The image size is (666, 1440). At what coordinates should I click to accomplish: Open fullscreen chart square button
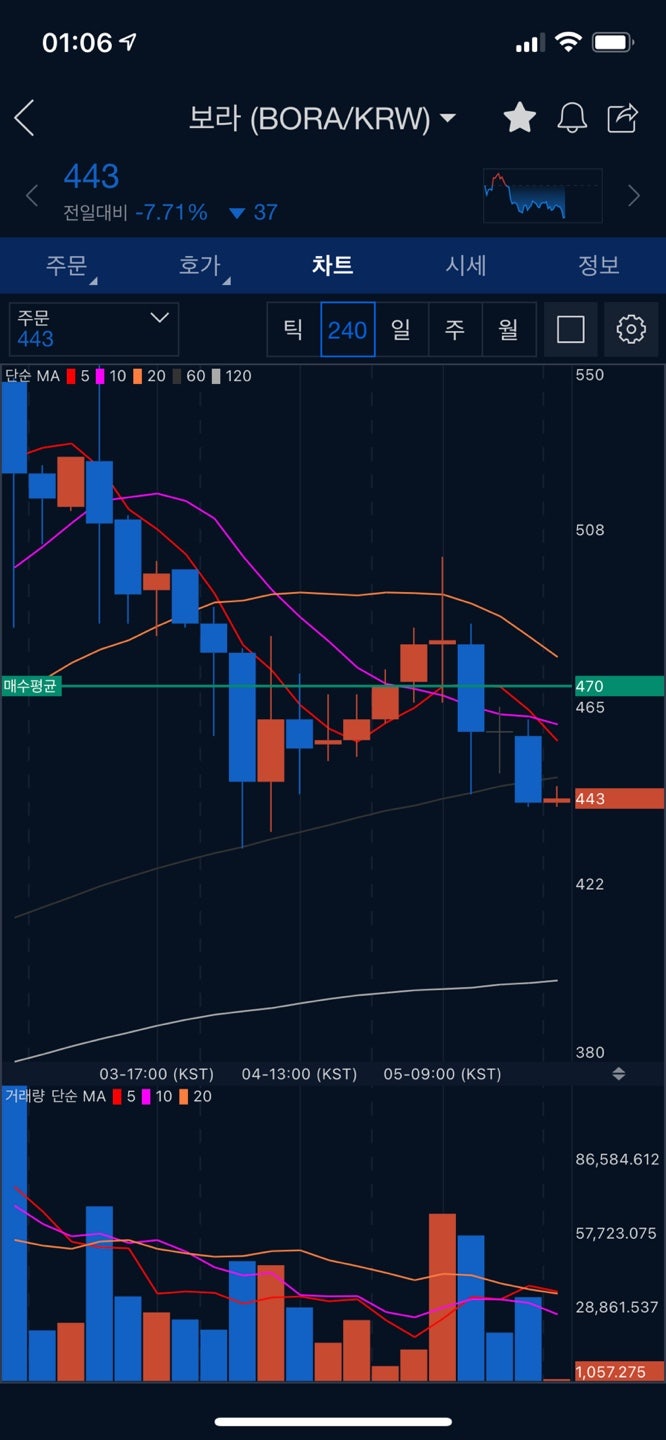pyautogui.click(x=571, y=329)
